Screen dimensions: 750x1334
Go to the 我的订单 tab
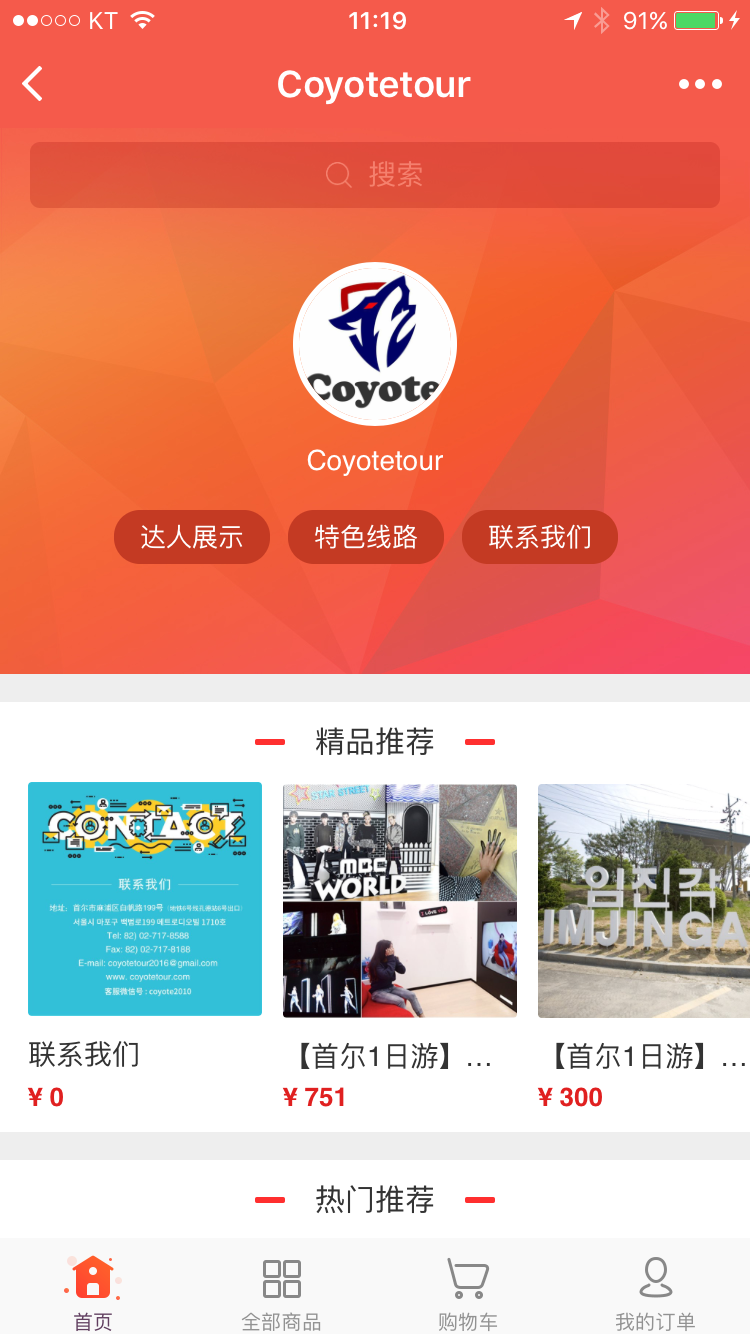pos(655,1292)
